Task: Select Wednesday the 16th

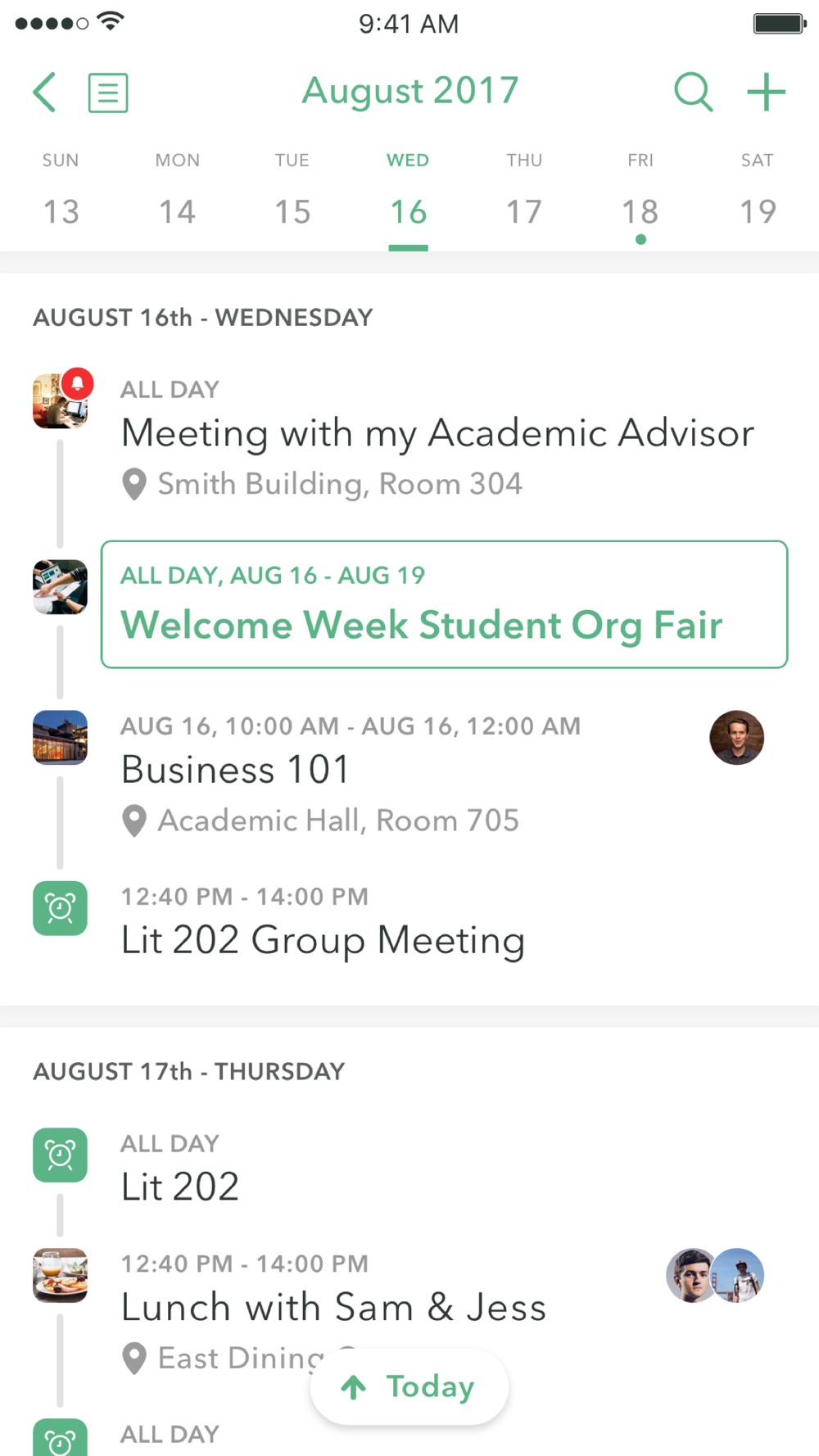Action: (x=408, y=211)
